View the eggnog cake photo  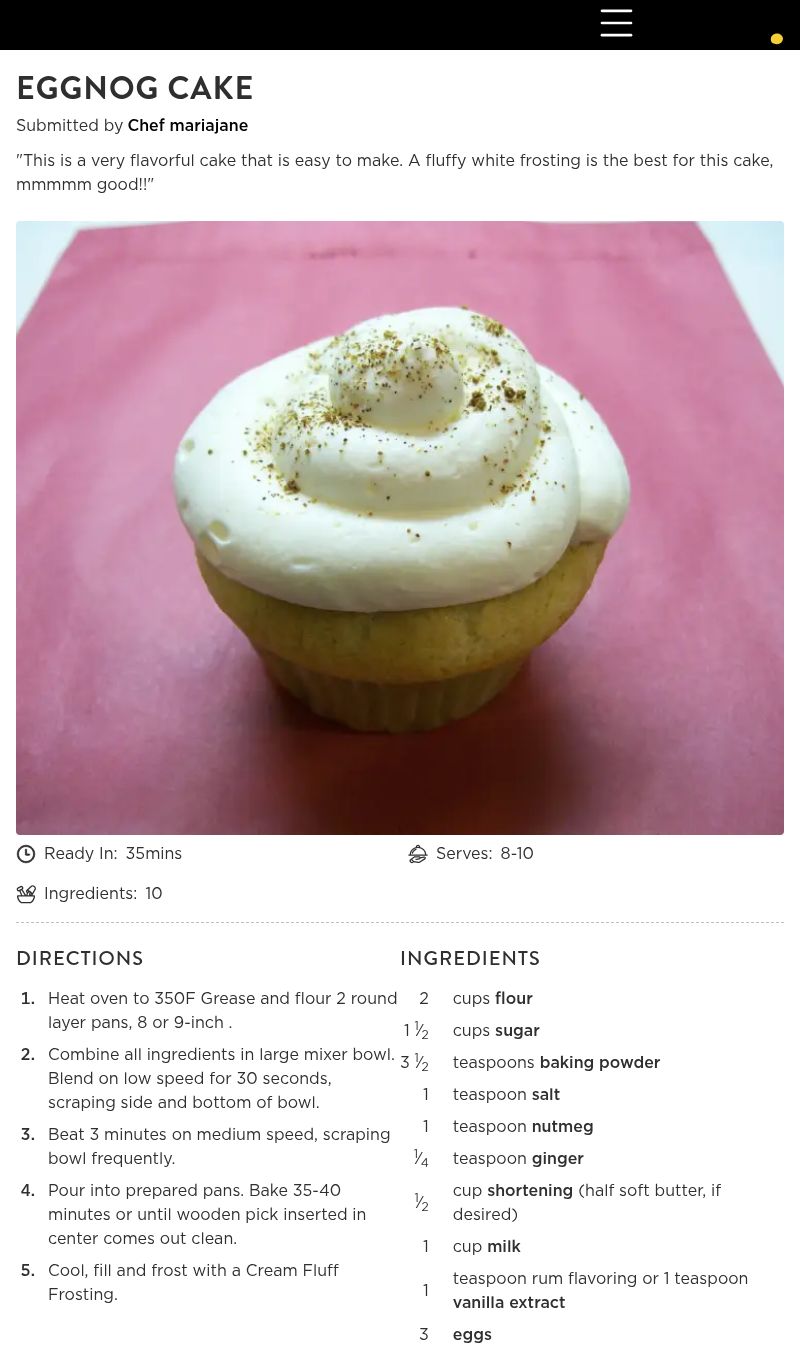tap(400, 527)
